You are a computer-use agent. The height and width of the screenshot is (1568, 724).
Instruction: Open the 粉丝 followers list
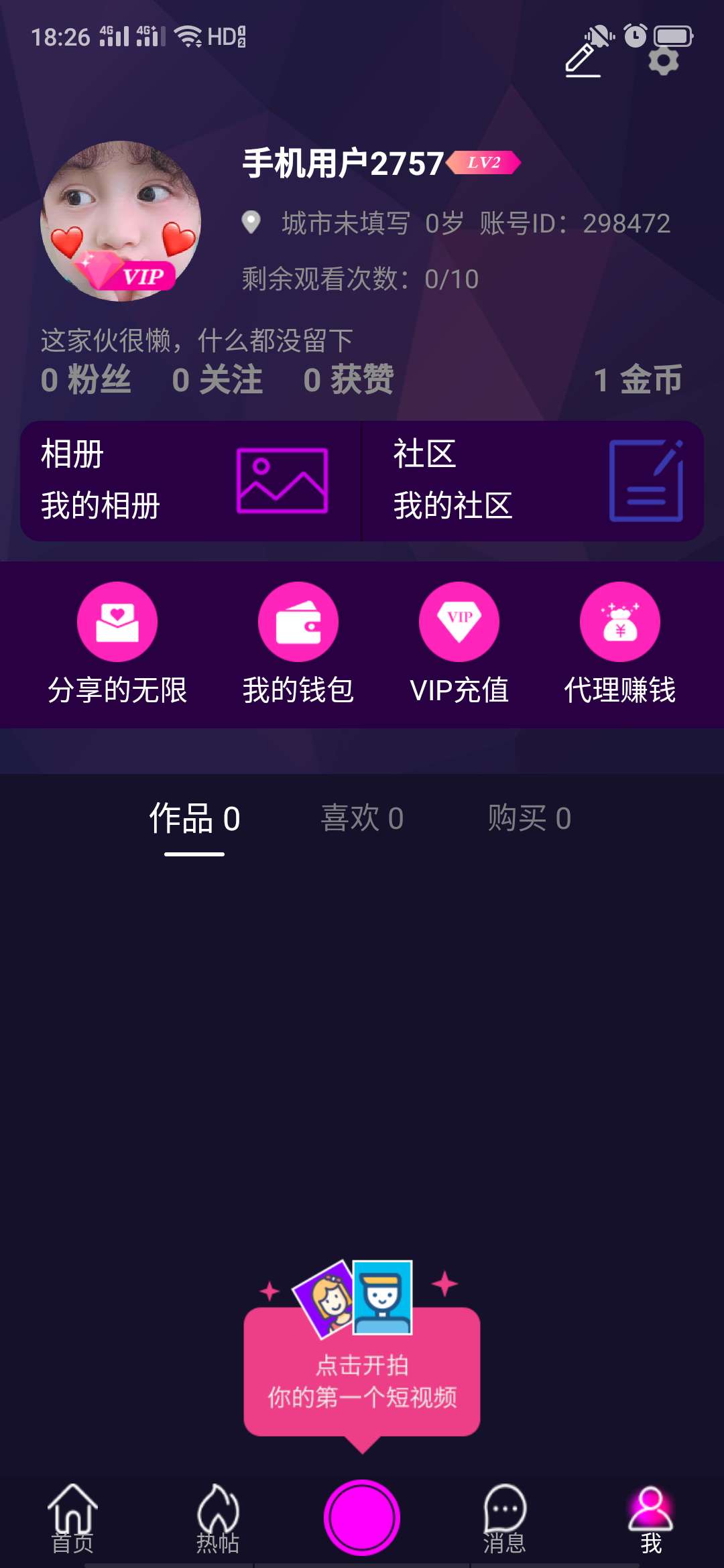(x=86, y=380)
